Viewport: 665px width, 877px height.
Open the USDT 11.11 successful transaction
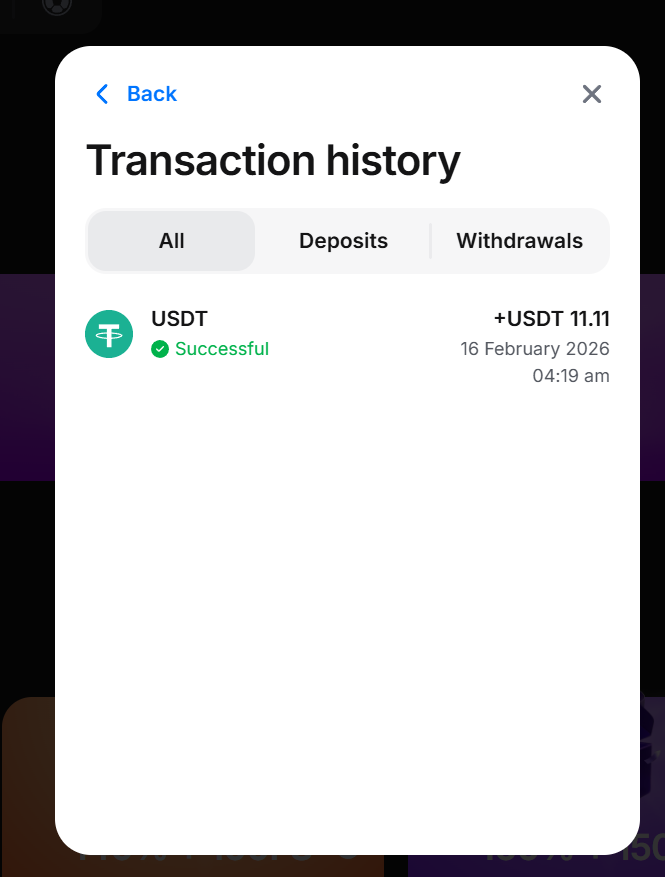pos(347,347)
